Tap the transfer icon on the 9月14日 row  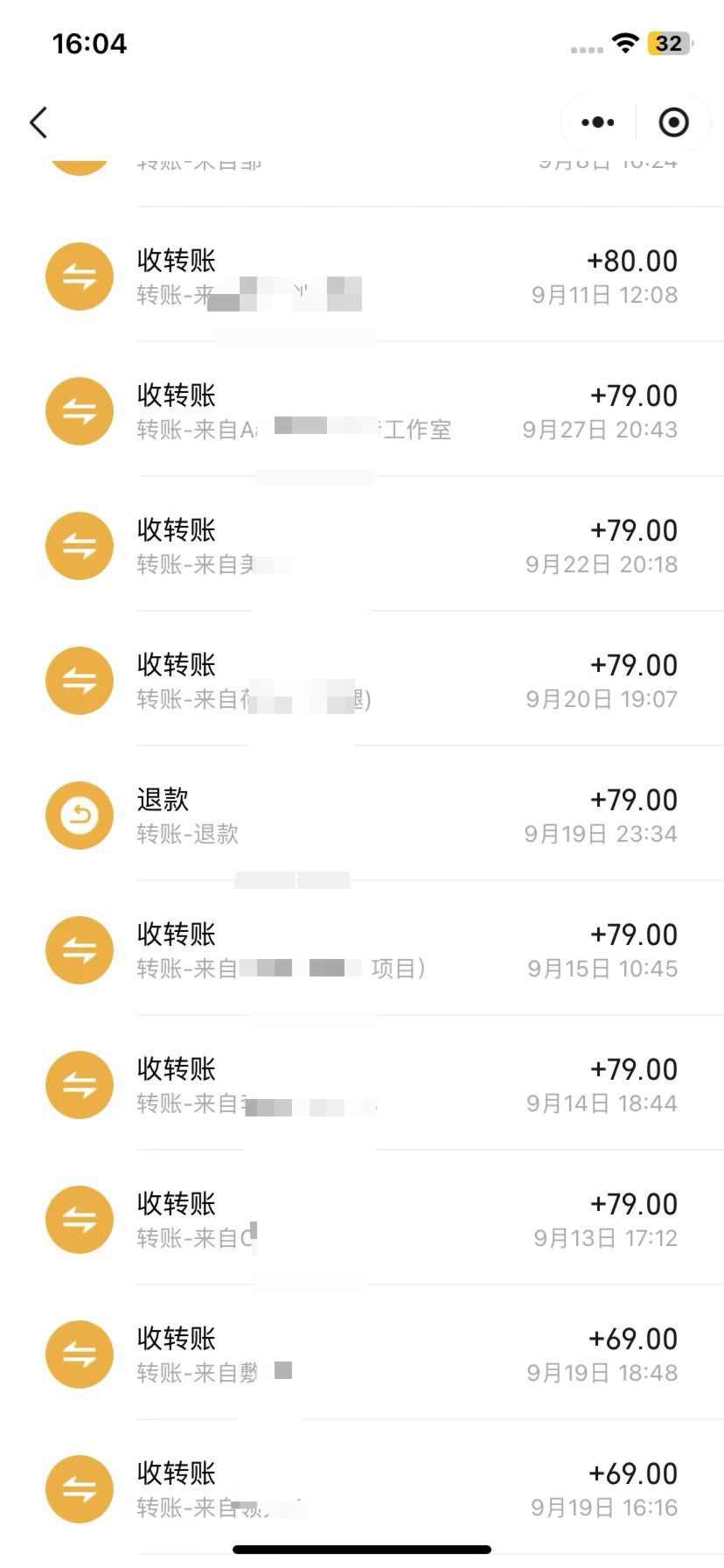[x=79, y=1084]
